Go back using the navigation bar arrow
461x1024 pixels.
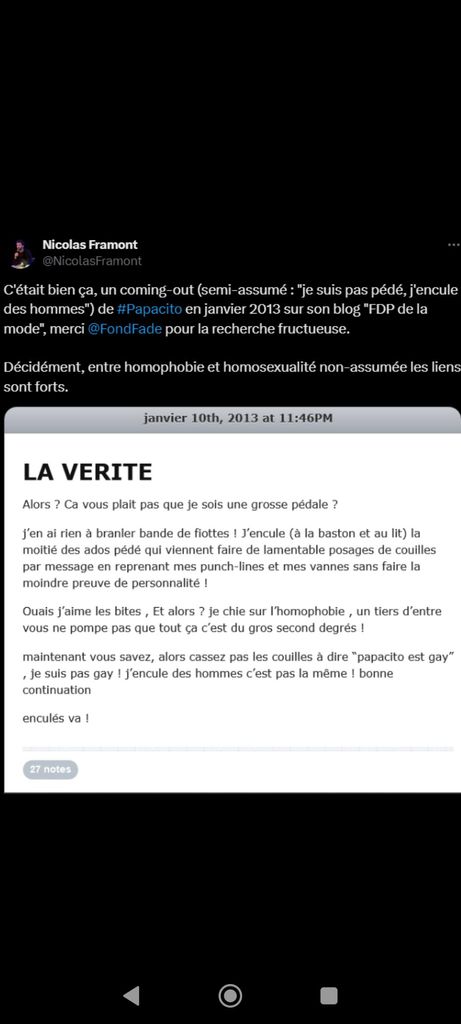(131, 995)
